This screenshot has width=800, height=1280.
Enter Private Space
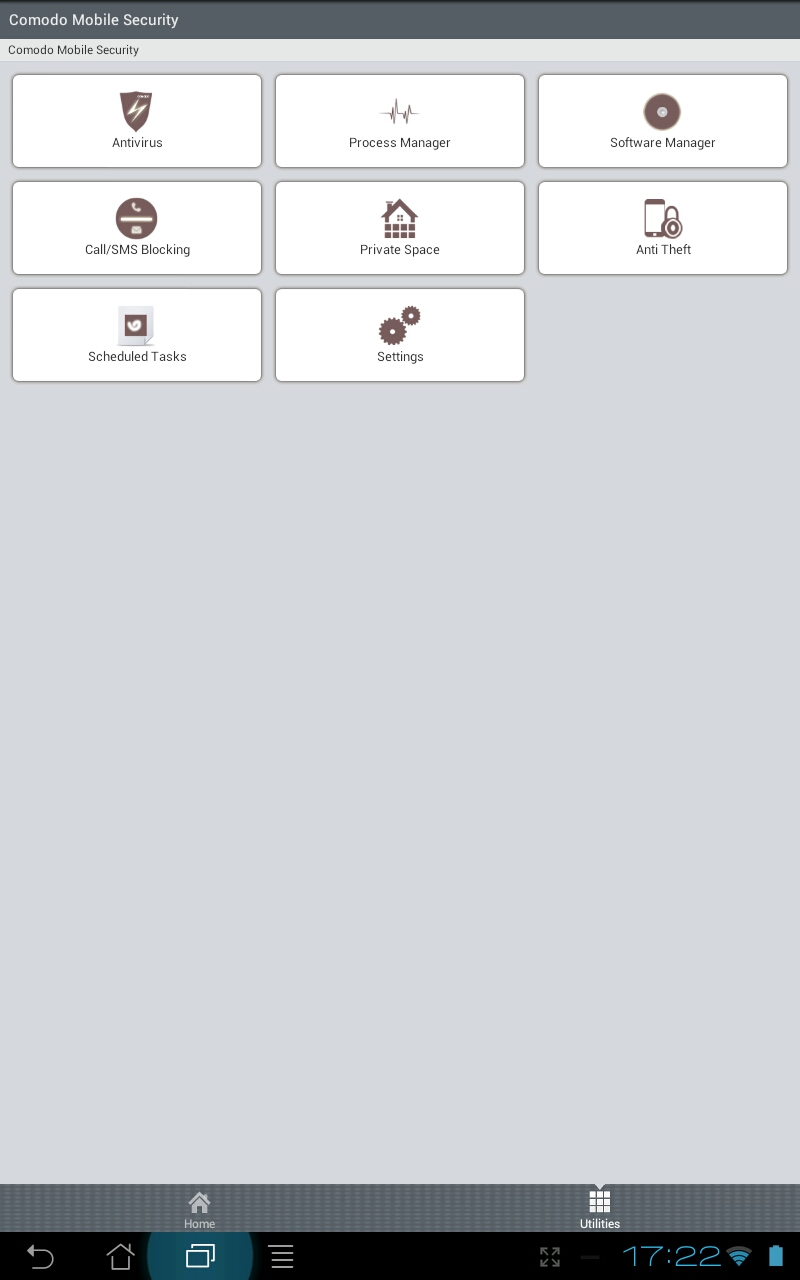[400, 228]
